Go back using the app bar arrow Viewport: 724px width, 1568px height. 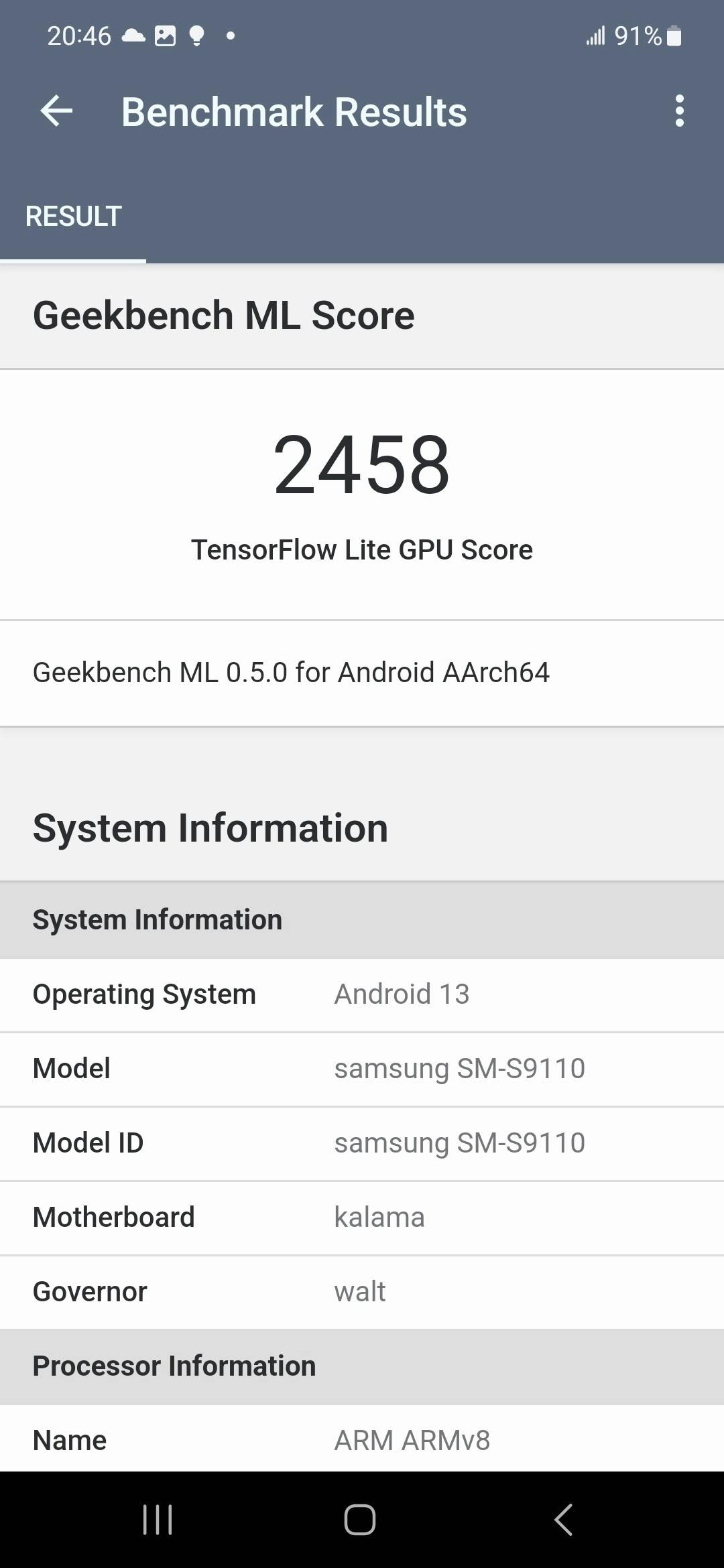click(56, 111)
